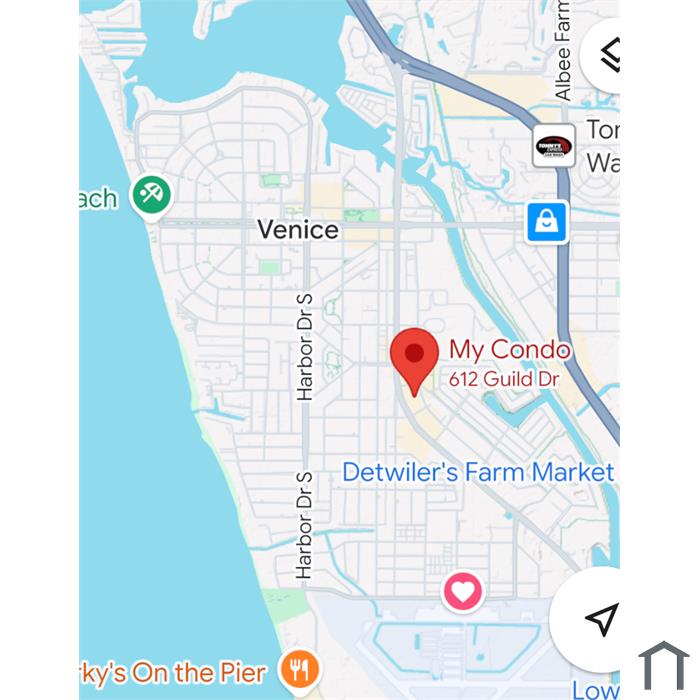Open the saved heart place marker
Viewport: 700px width, 700px height.
[x=462, y=592]
